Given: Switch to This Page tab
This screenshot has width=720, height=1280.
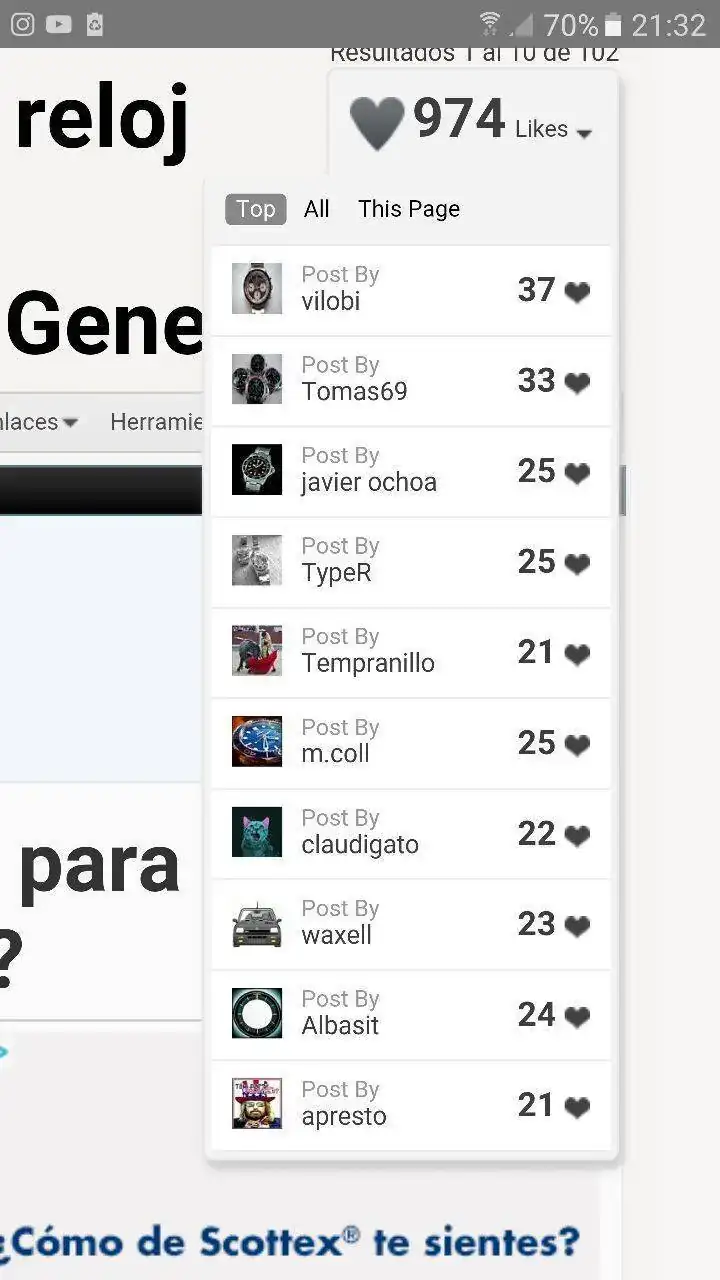Looking at the screenshot, I should pyautogui.click(x=409, y=209).
